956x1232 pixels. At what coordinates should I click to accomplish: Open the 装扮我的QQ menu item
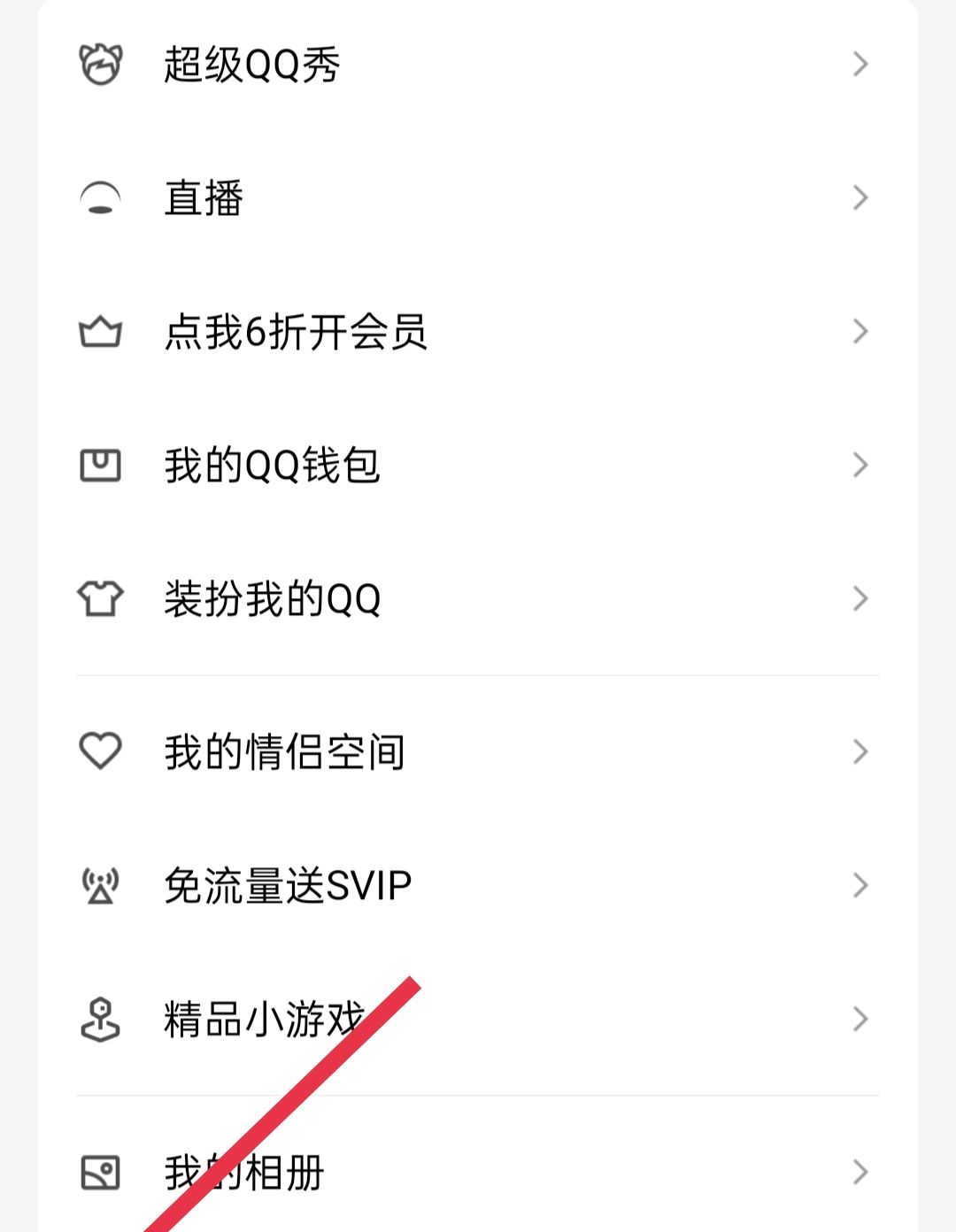coord(274,598)
